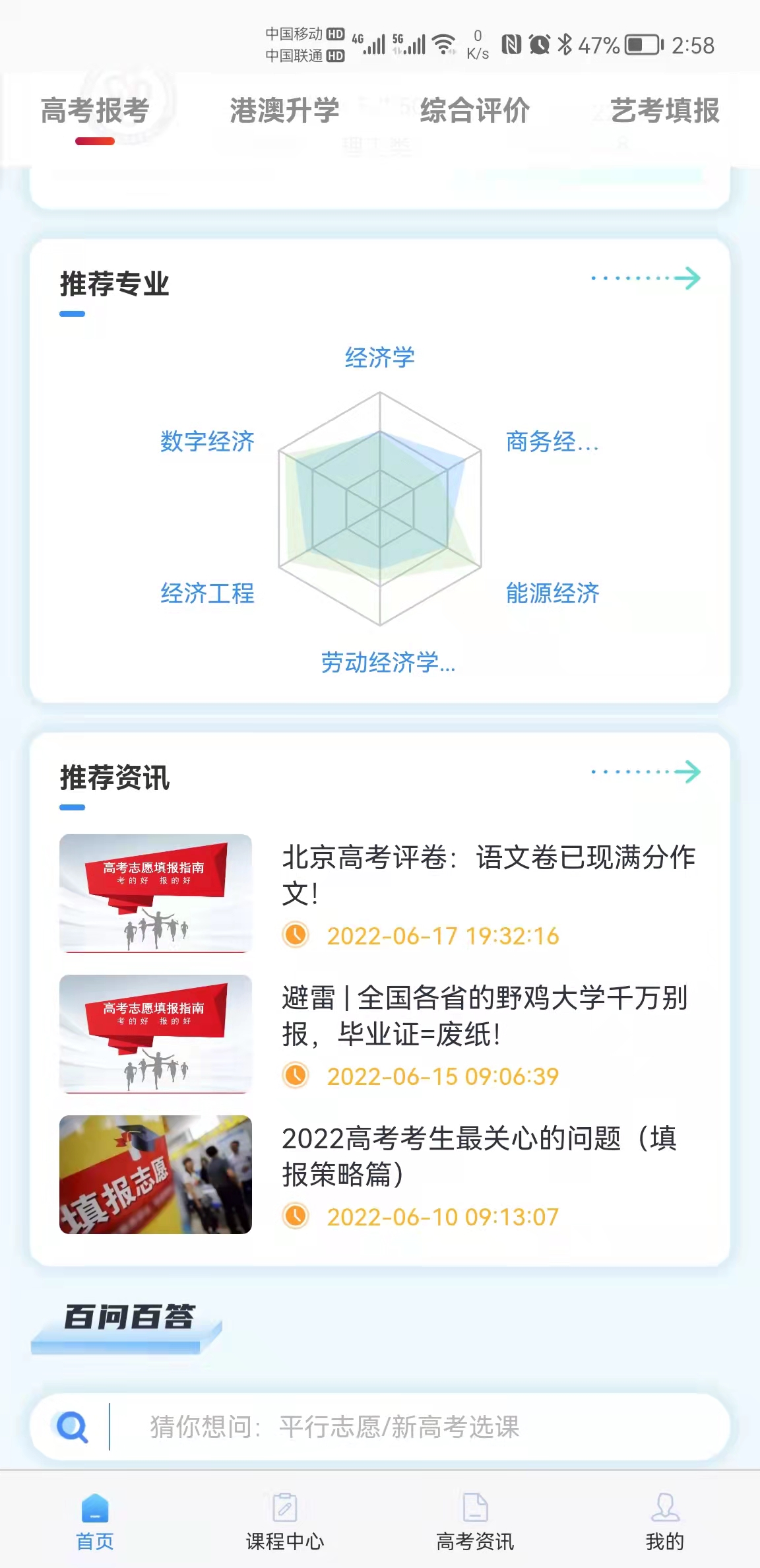This screenshot has height=1568, width=760.
Task: Switch to the 我的 tab
Action: tap(665, 1522)
